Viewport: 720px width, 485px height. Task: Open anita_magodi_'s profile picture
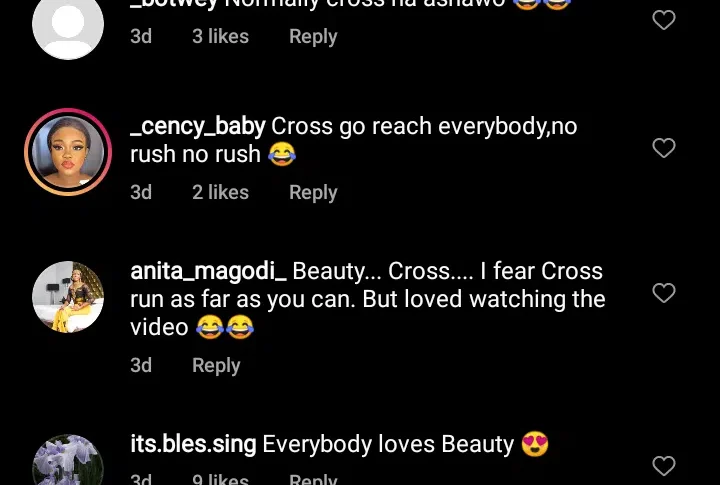[68, 297]
